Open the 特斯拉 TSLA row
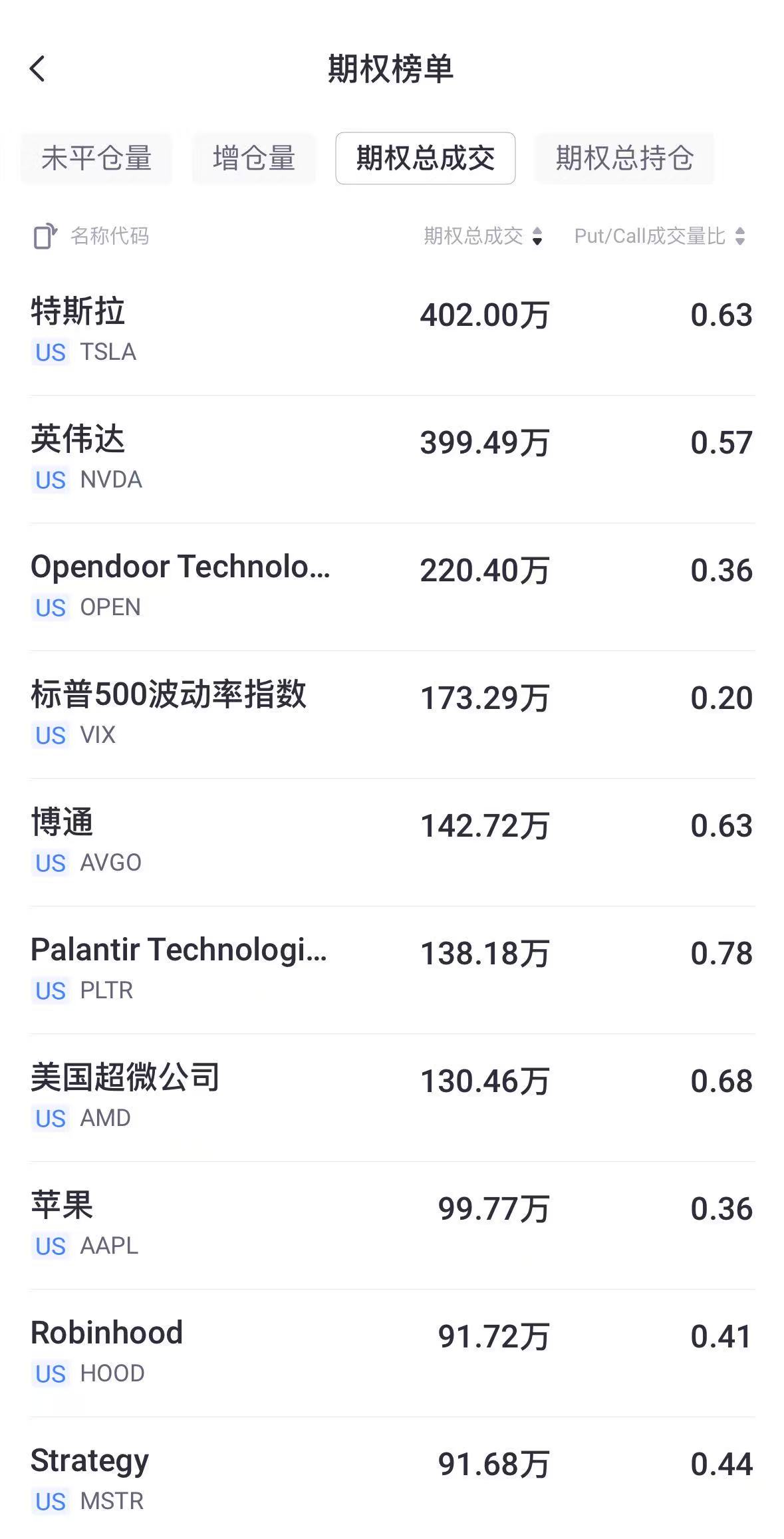This screenshot has width=784, height=1539. [x=392, y=331]
